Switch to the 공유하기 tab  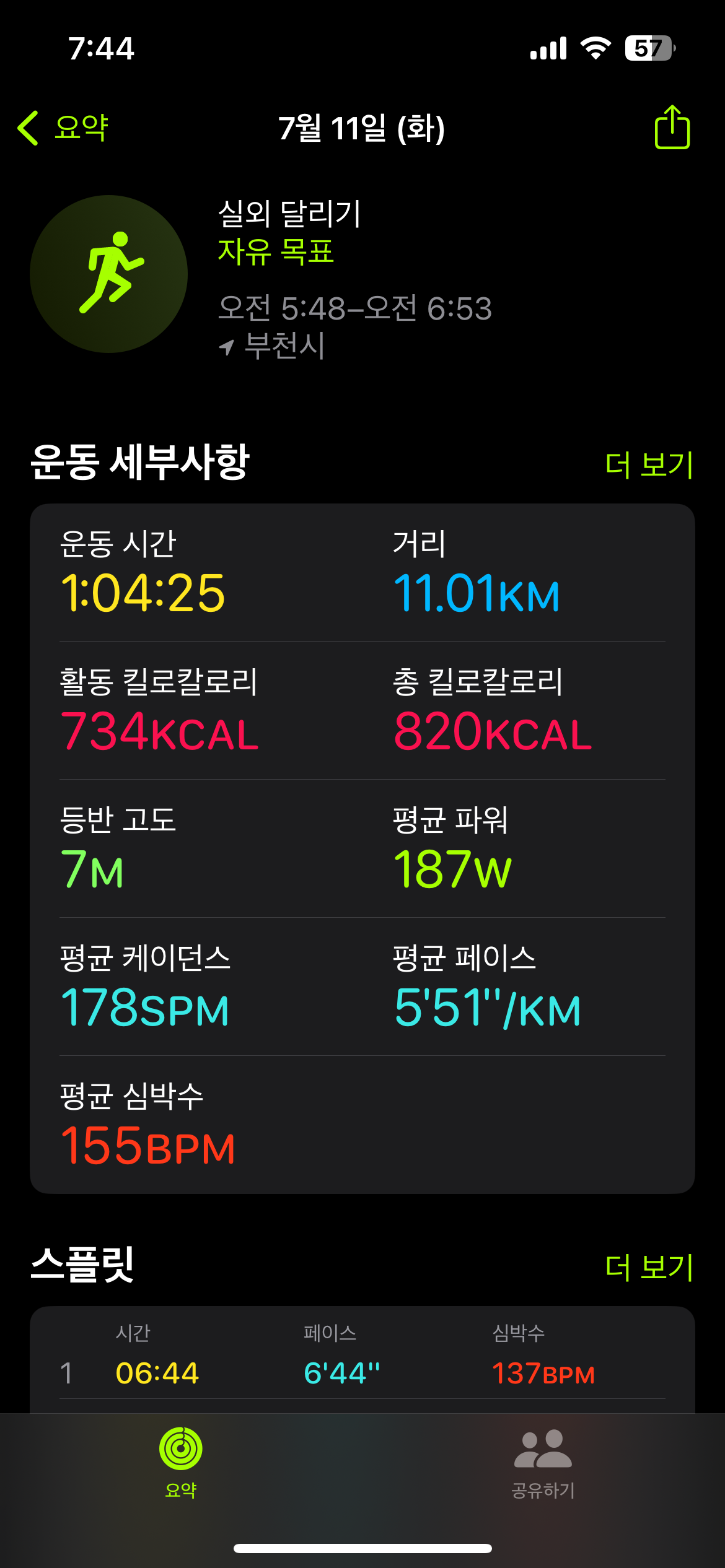pyautogui.click(x=543, y=1463)
